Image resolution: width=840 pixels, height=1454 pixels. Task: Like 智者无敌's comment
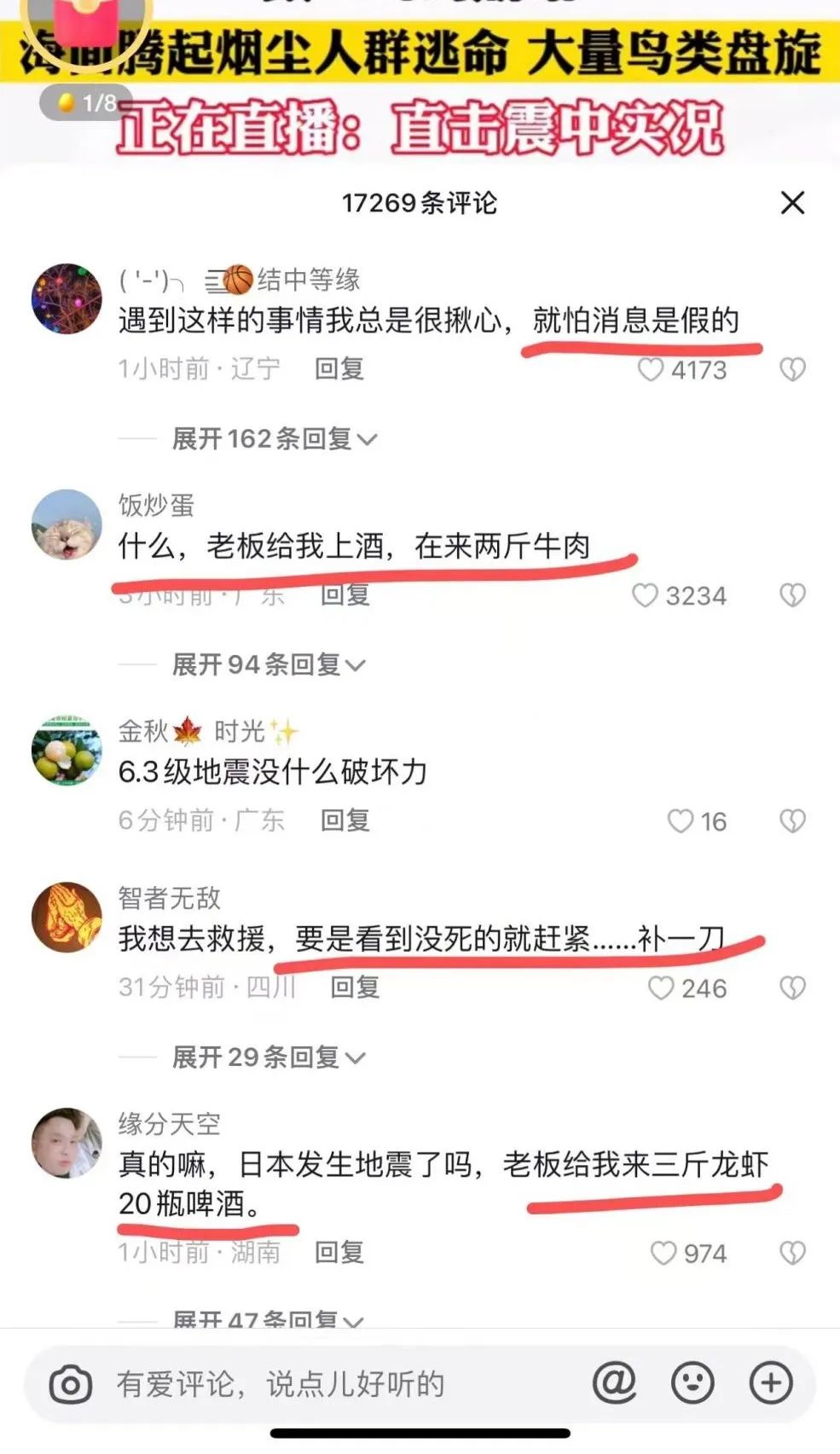click(x=661, y=988)
